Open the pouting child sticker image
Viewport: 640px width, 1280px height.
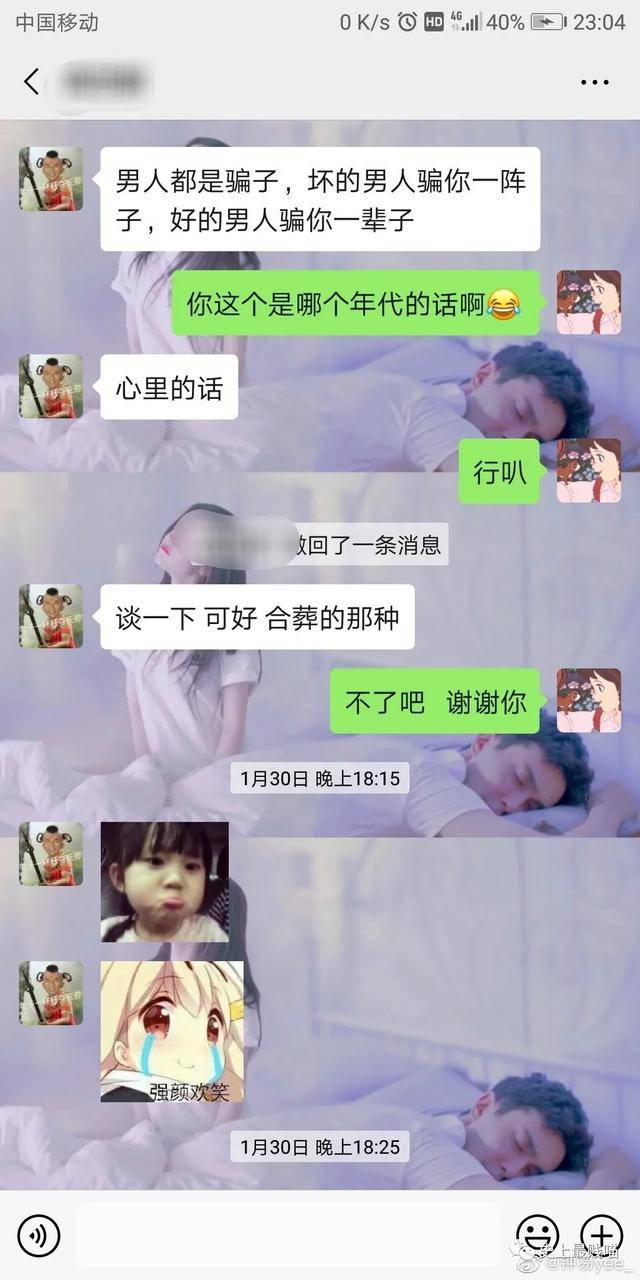point(165,881)
